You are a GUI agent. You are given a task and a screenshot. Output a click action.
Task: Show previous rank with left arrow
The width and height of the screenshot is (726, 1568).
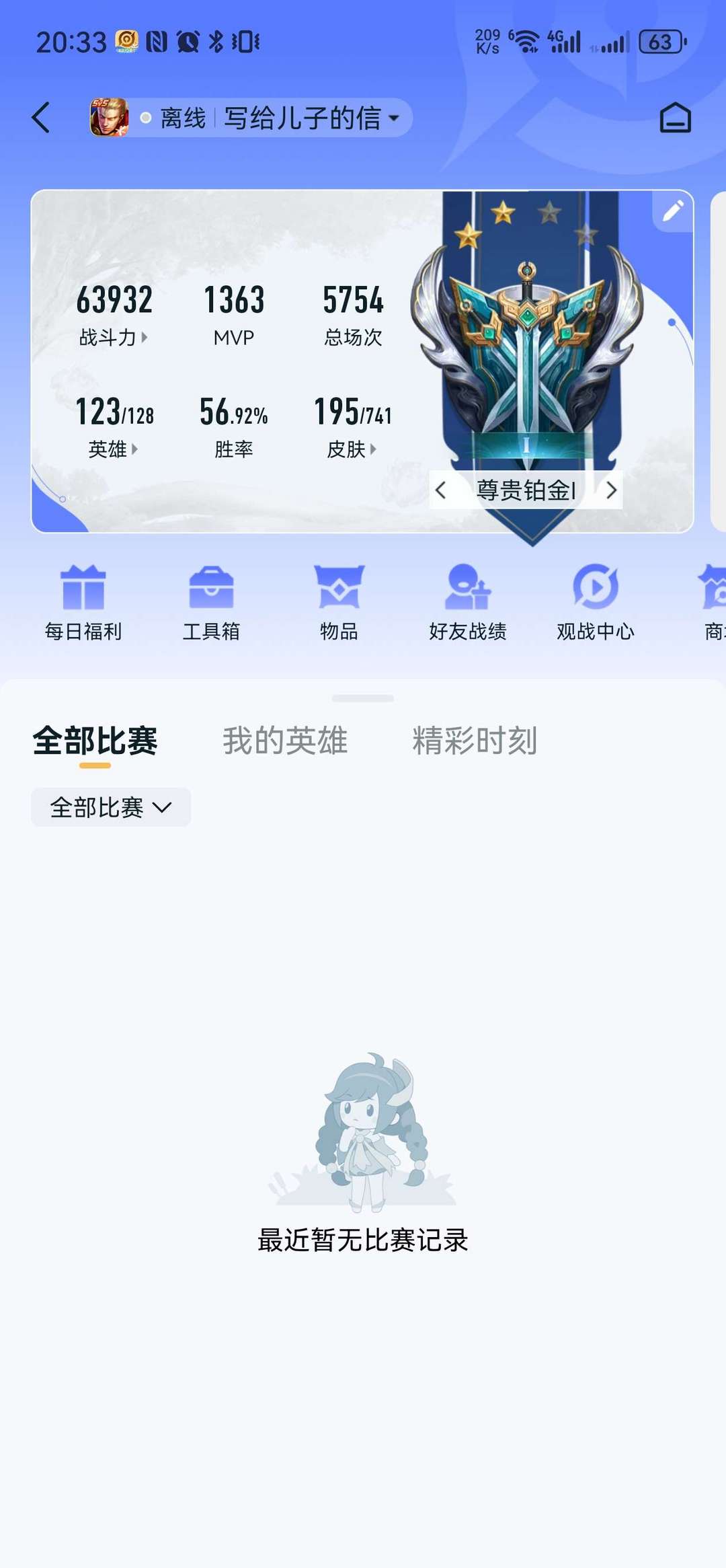(x=441, y=490)
